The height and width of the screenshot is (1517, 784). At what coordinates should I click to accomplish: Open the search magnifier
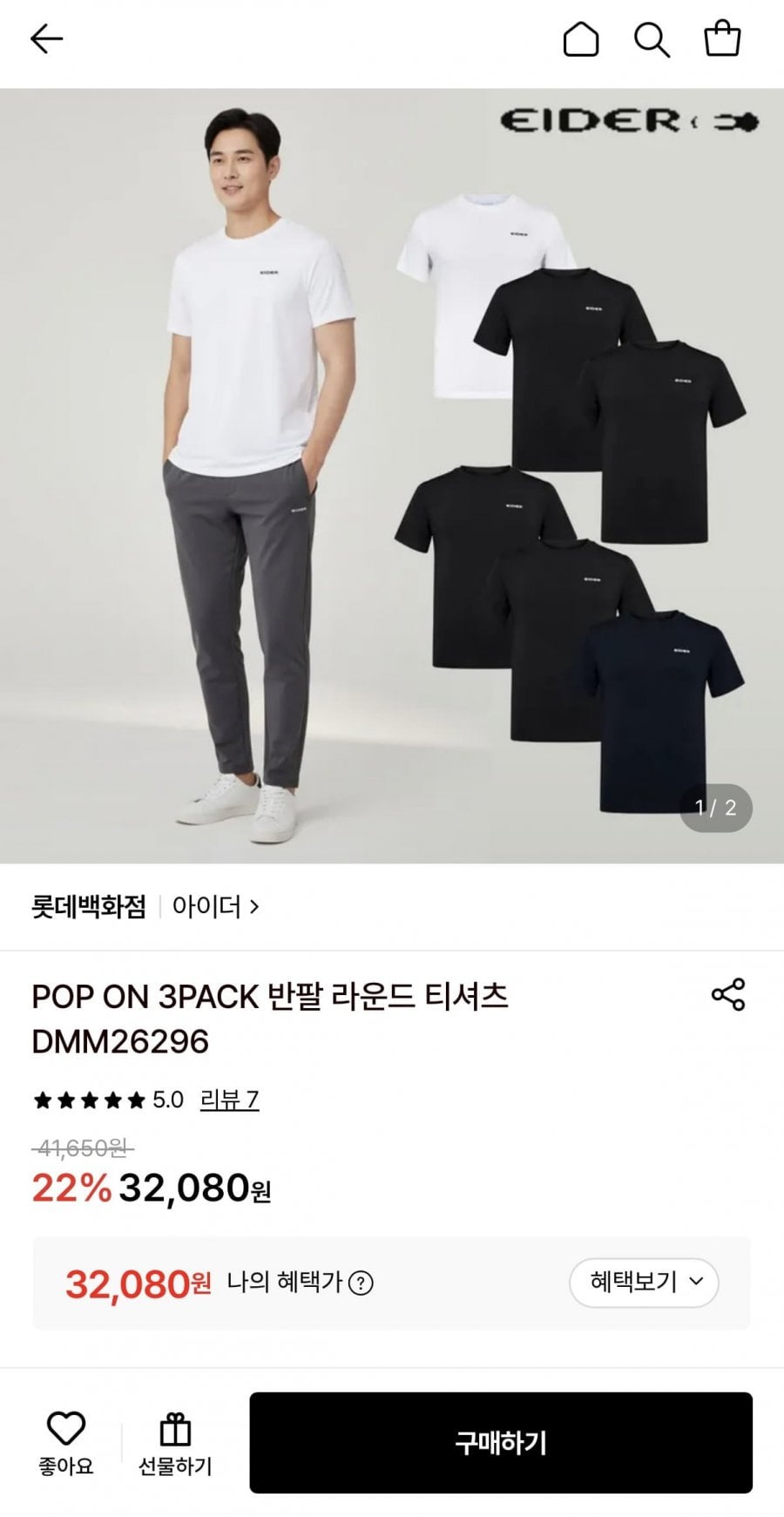click(651, 40)
